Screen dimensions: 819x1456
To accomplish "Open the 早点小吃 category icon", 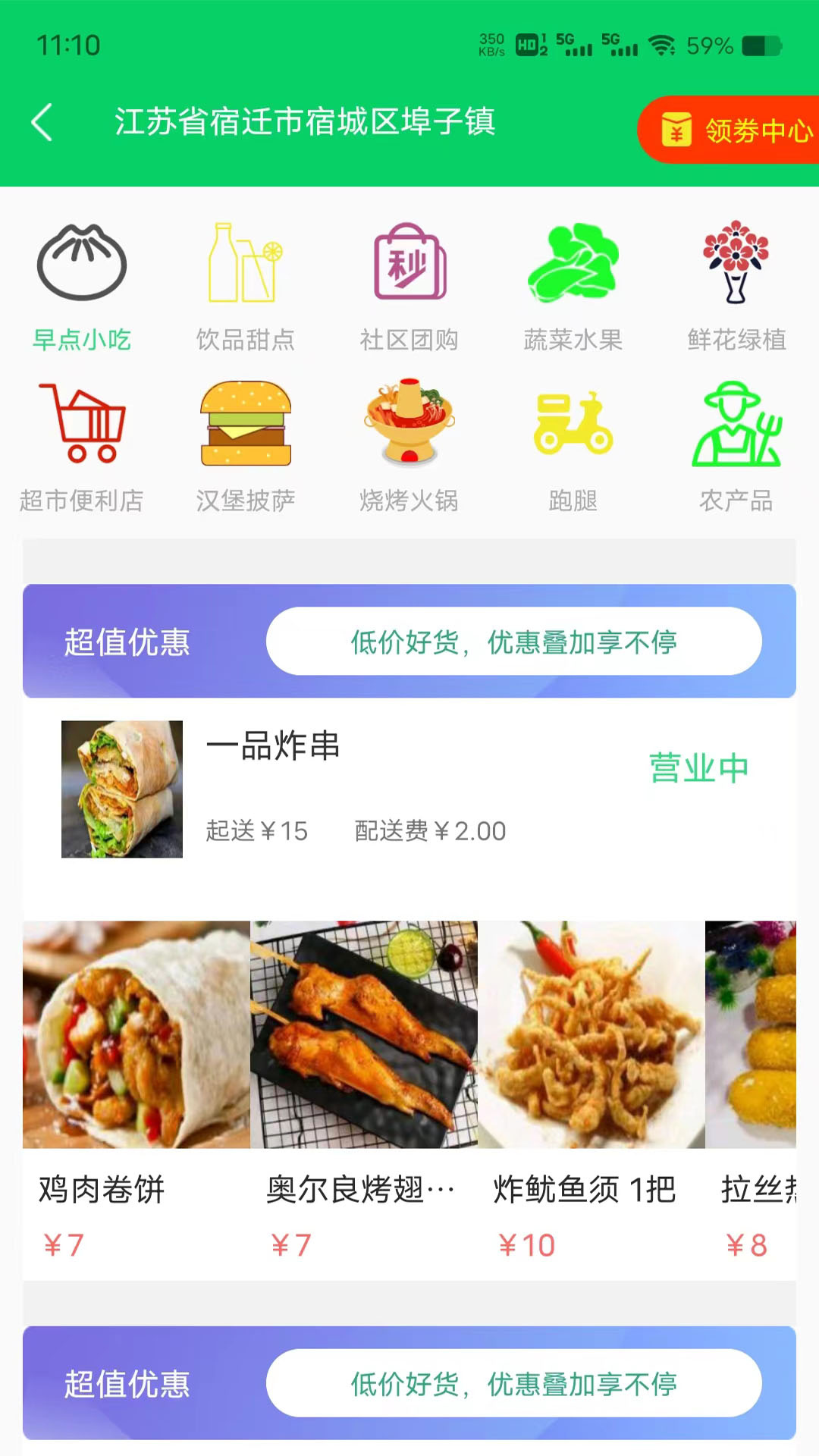I will tap(81, 265).
